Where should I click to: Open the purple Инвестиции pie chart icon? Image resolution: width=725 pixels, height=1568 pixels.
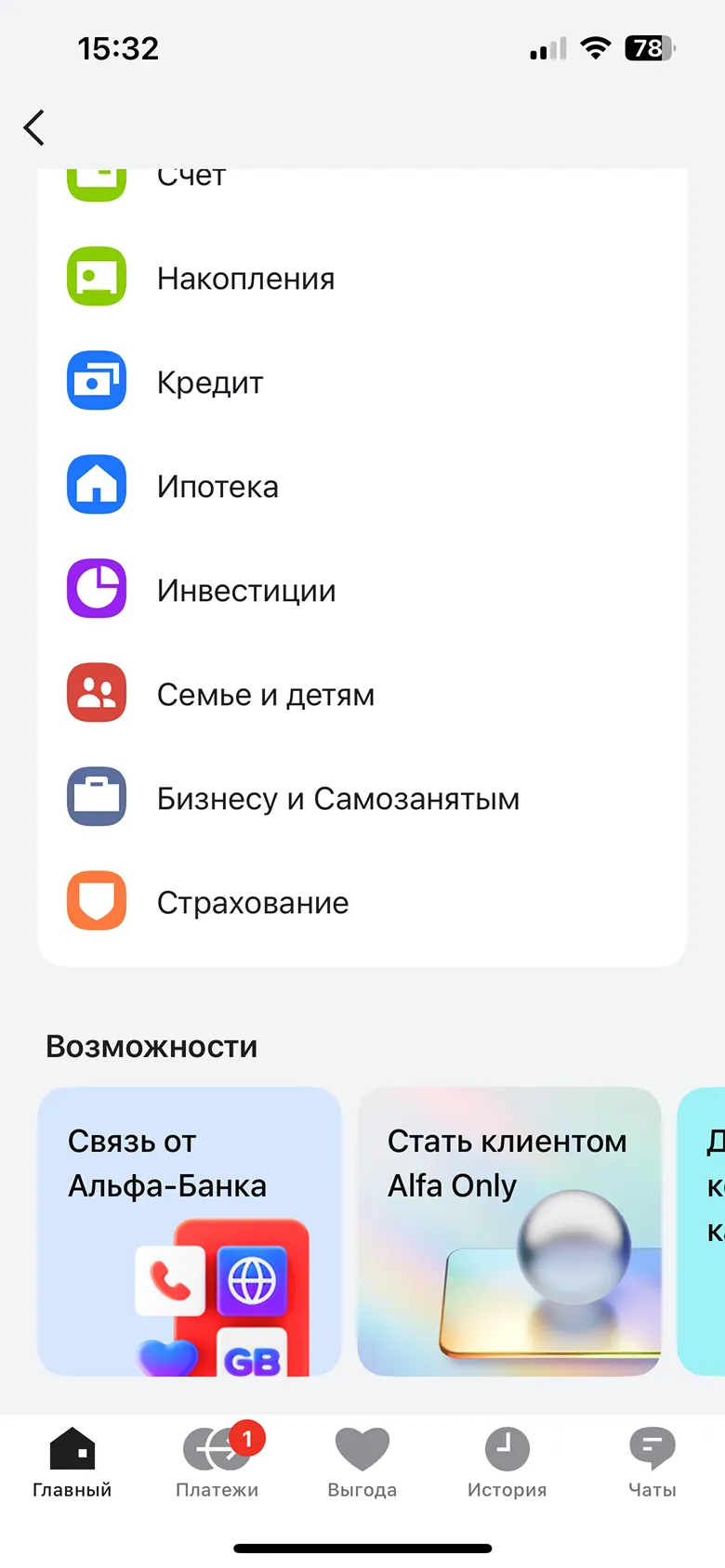(x=96, y=588)
